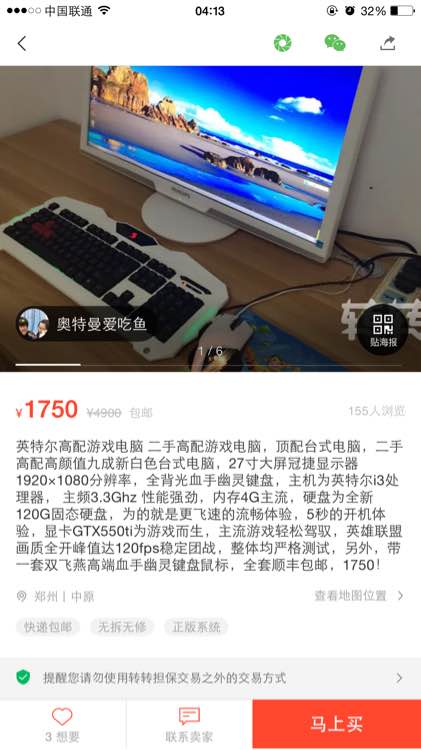Select the 快递包邮 tag
421x750 pixels.
pyautogui.click(x=48, y=627)
